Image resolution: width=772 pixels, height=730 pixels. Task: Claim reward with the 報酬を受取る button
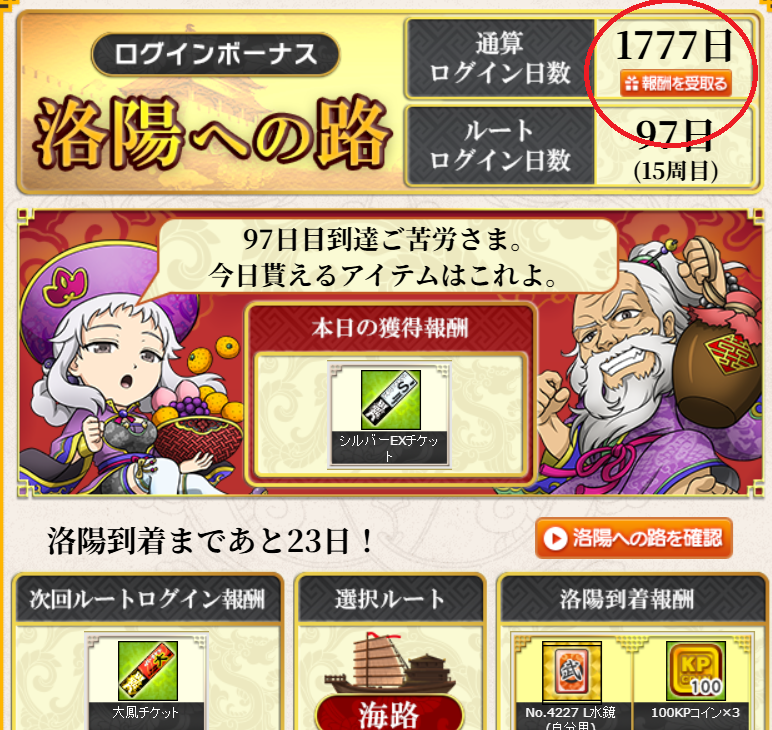click(675, 84)
